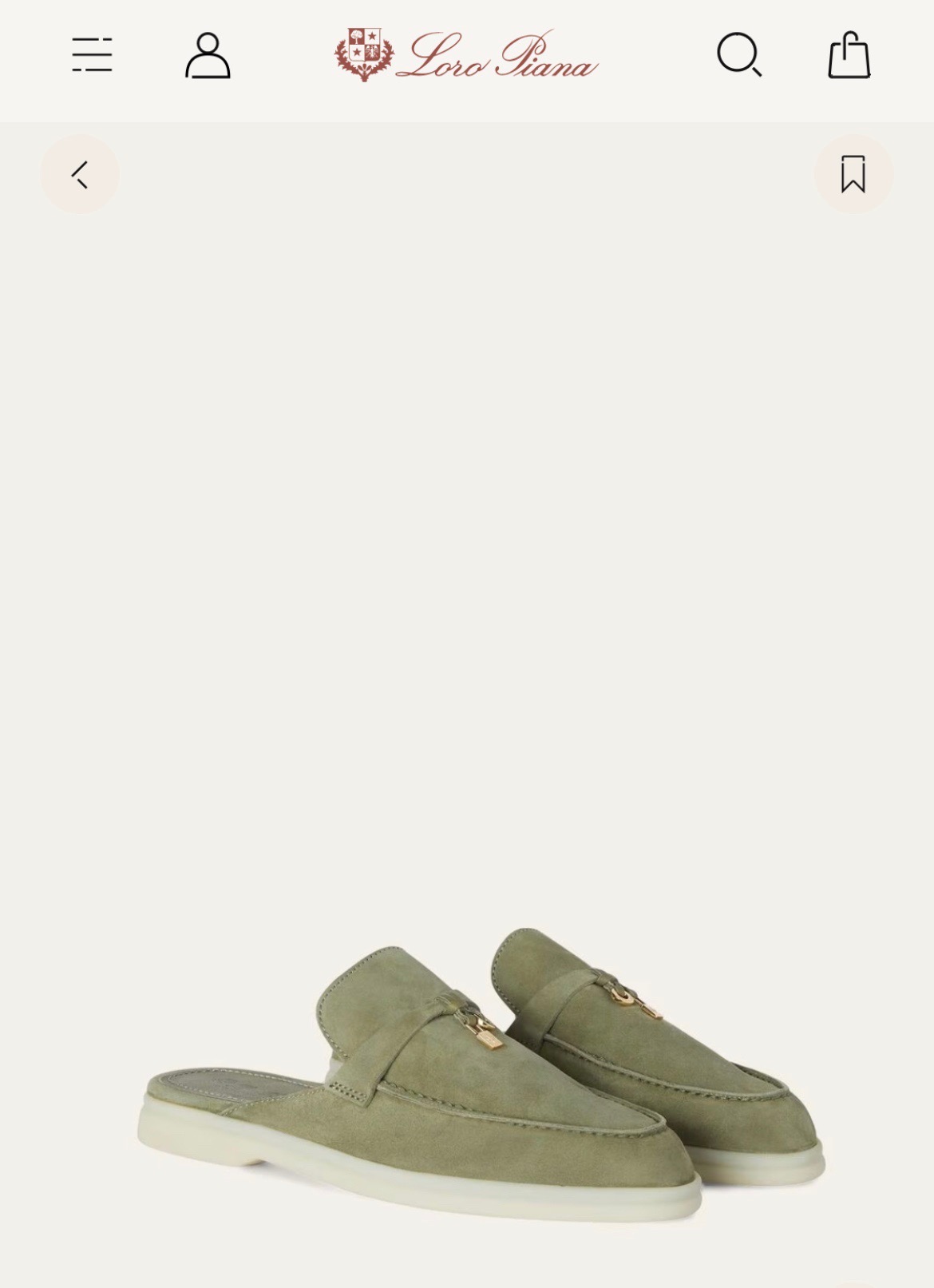Open the hamburger menu

92,55
